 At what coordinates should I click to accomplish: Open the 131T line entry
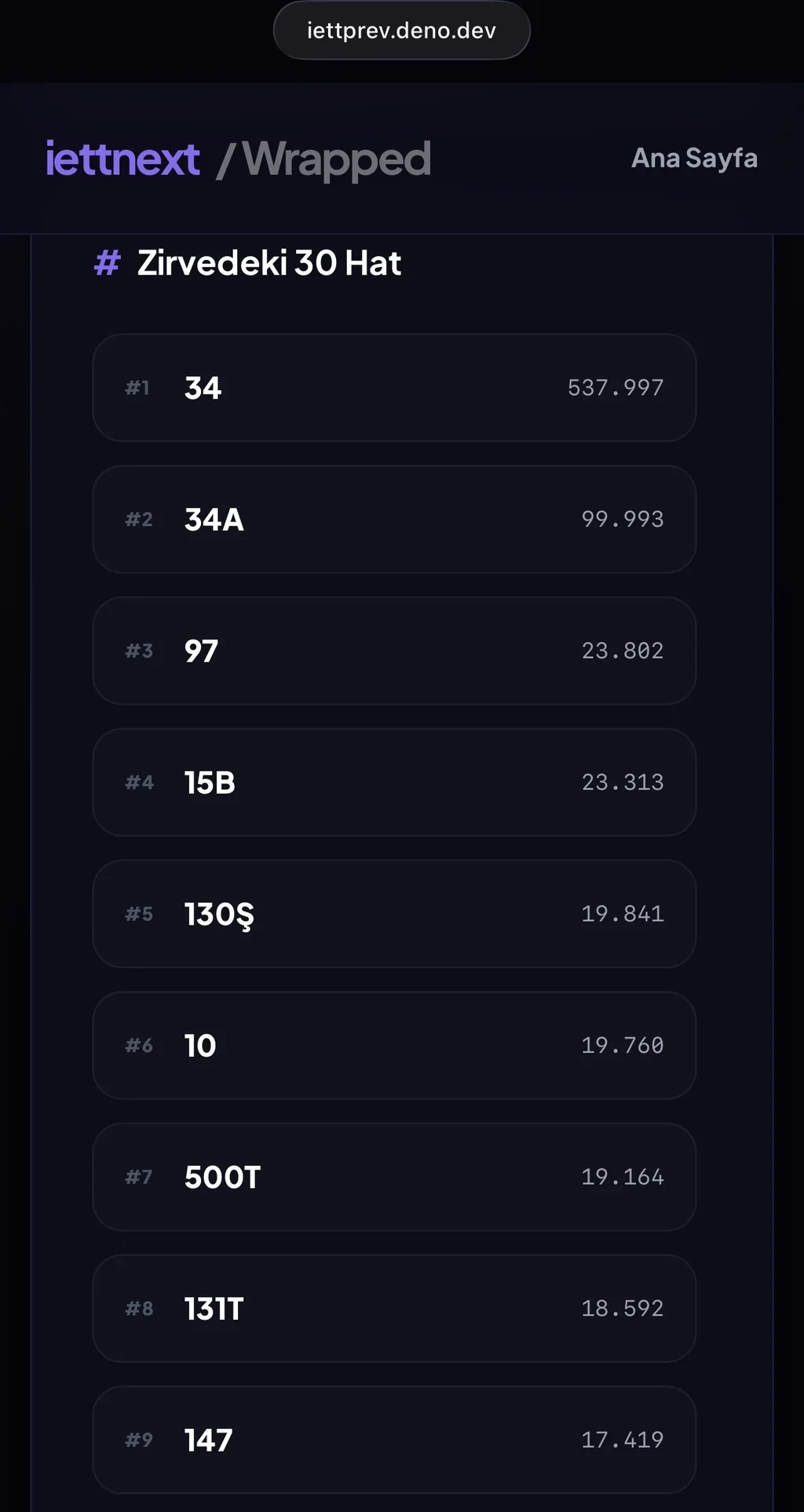(394, 1308)
